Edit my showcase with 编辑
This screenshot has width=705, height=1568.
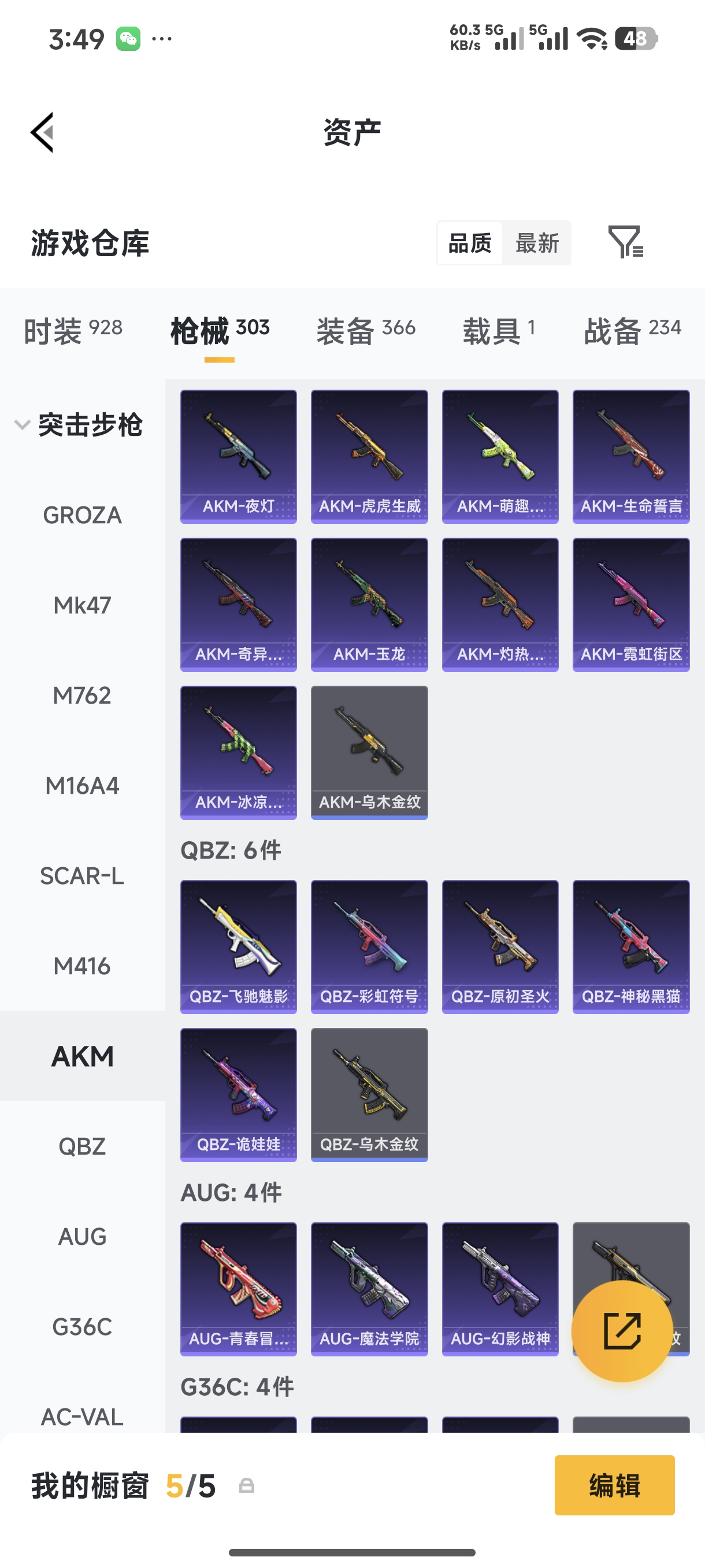(x=614, y=1485)
